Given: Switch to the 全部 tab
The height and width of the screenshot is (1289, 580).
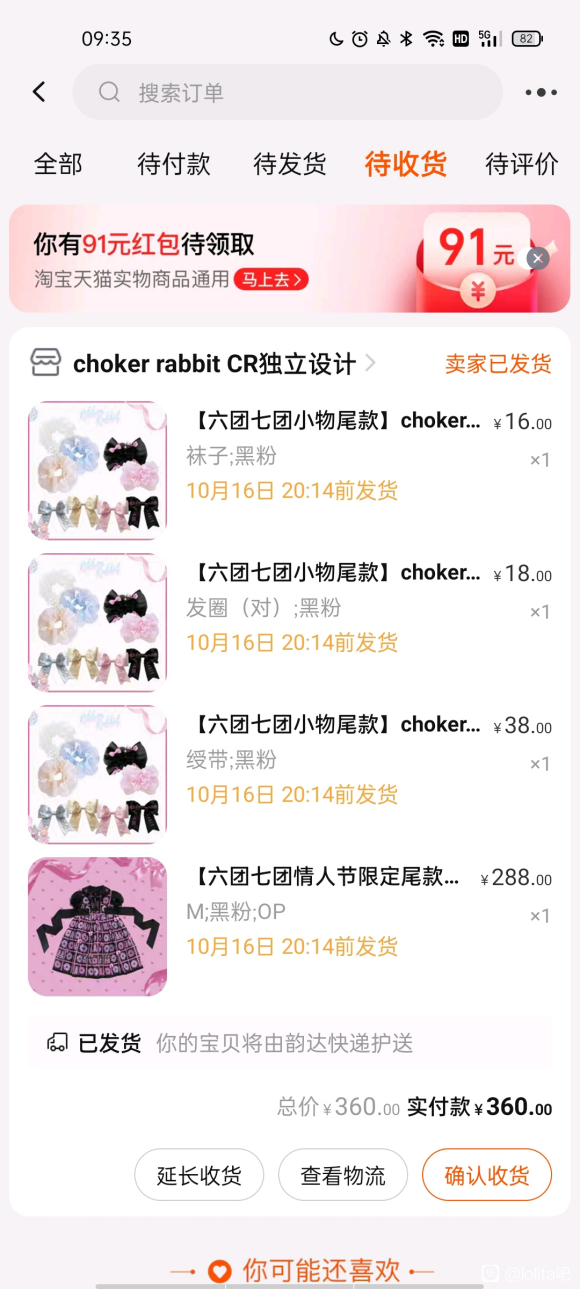Looking at the screenshot, I should pyautogui.click(x=58, y=164).
